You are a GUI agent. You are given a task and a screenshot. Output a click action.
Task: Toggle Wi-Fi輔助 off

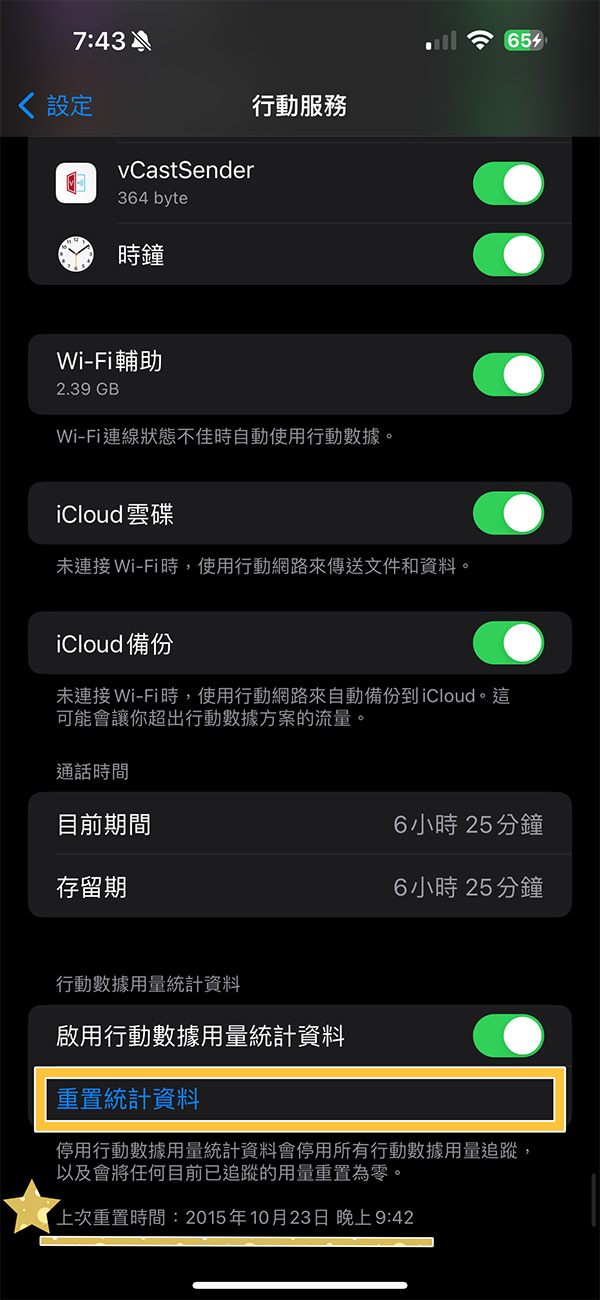(x=508, y=375)
